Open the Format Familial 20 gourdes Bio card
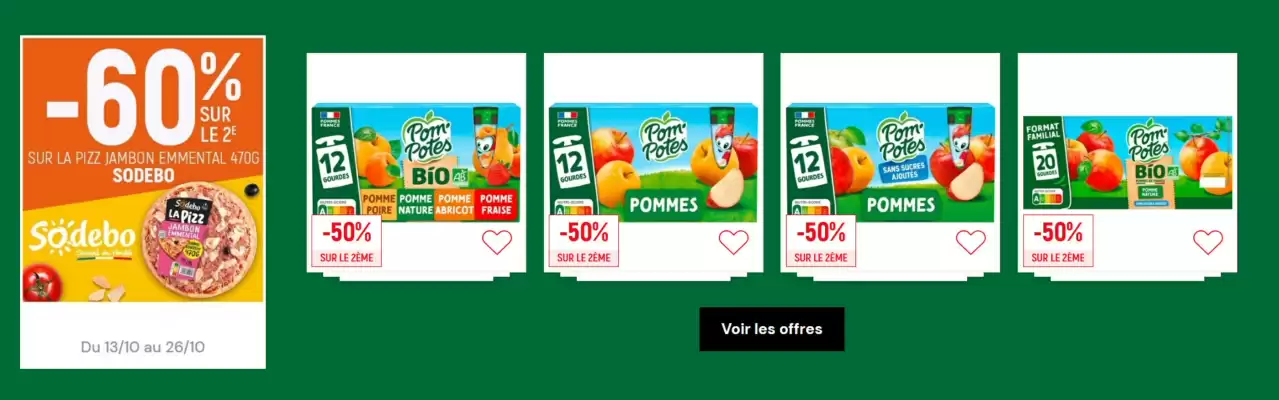This screenshot has width=1279, height=400. pyautogui.click(x=1127, y=160)
